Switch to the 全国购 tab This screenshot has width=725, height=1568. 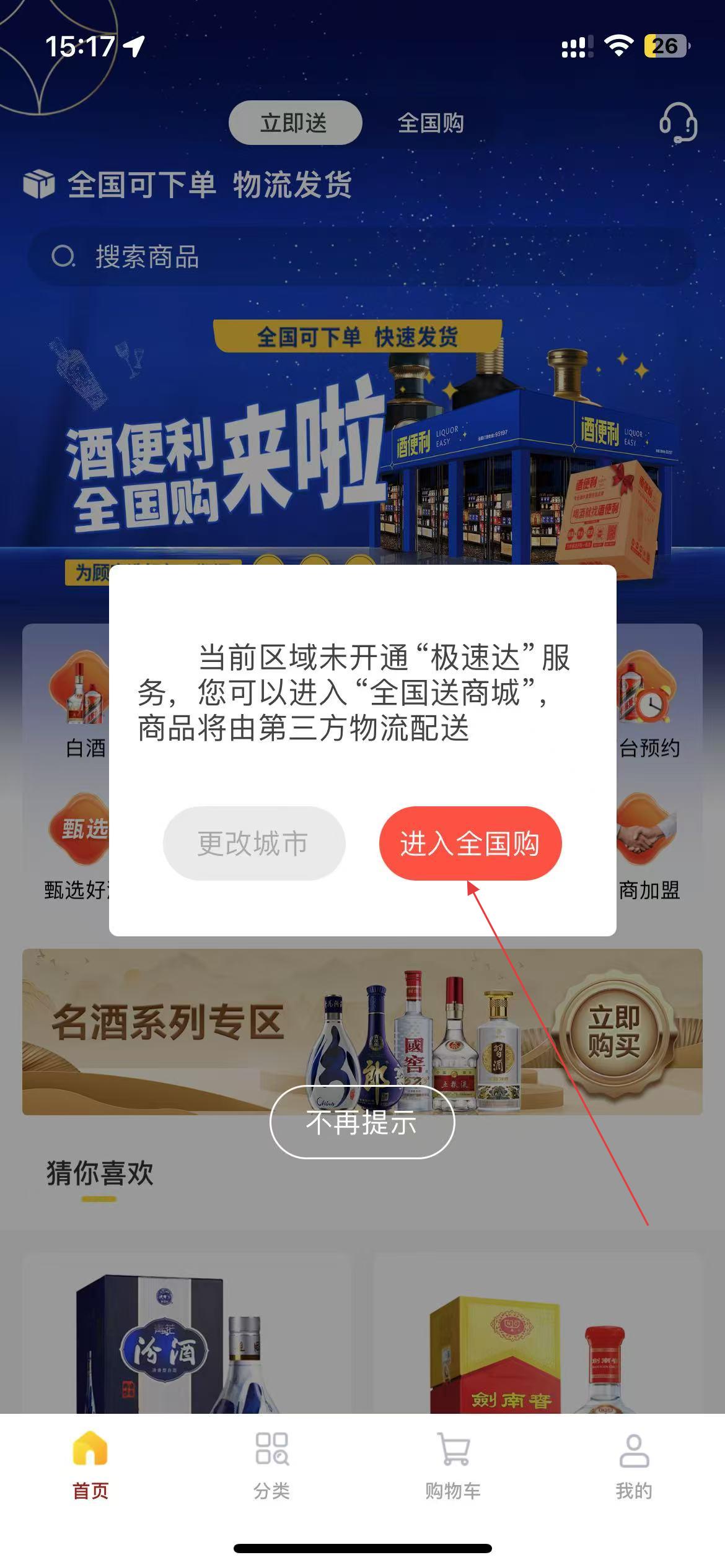[x=431, y=123]
